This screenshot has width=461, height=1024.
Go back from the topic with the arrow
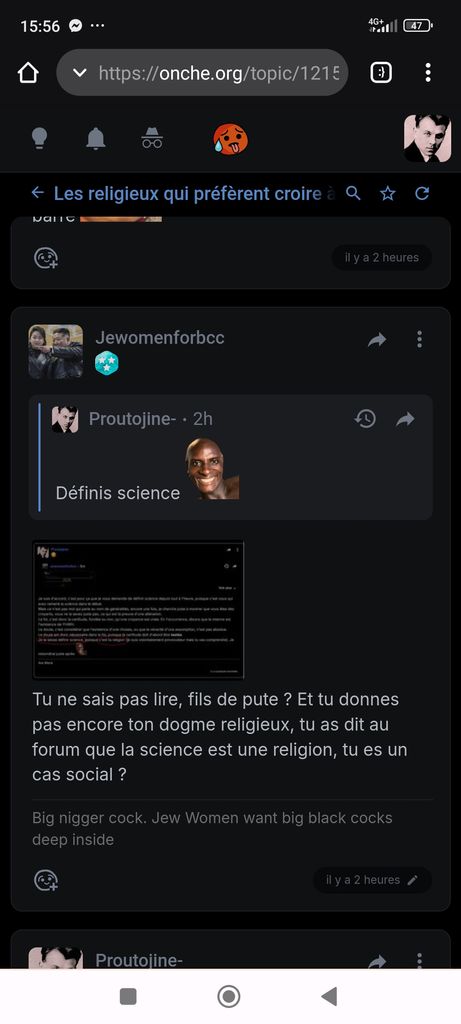(37, 193)
